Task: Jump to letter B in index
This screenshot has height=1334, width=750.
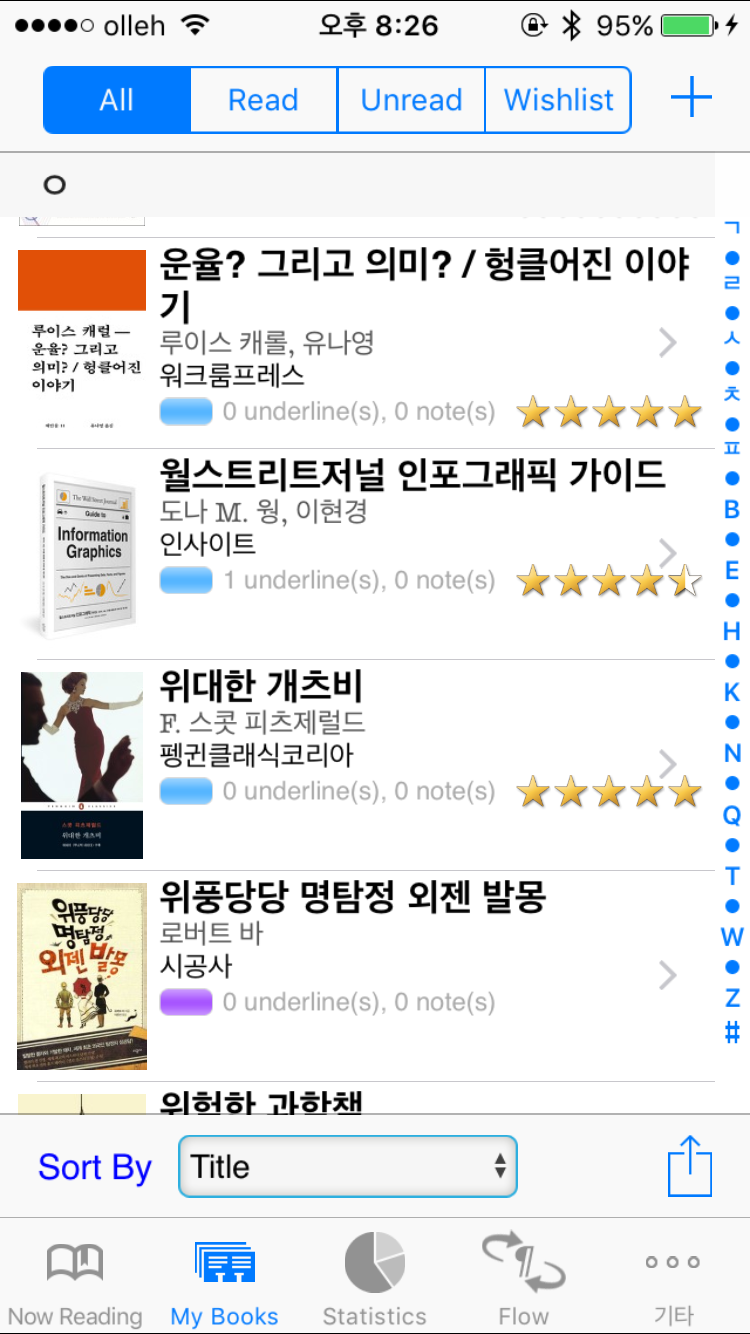Action: 732,510
